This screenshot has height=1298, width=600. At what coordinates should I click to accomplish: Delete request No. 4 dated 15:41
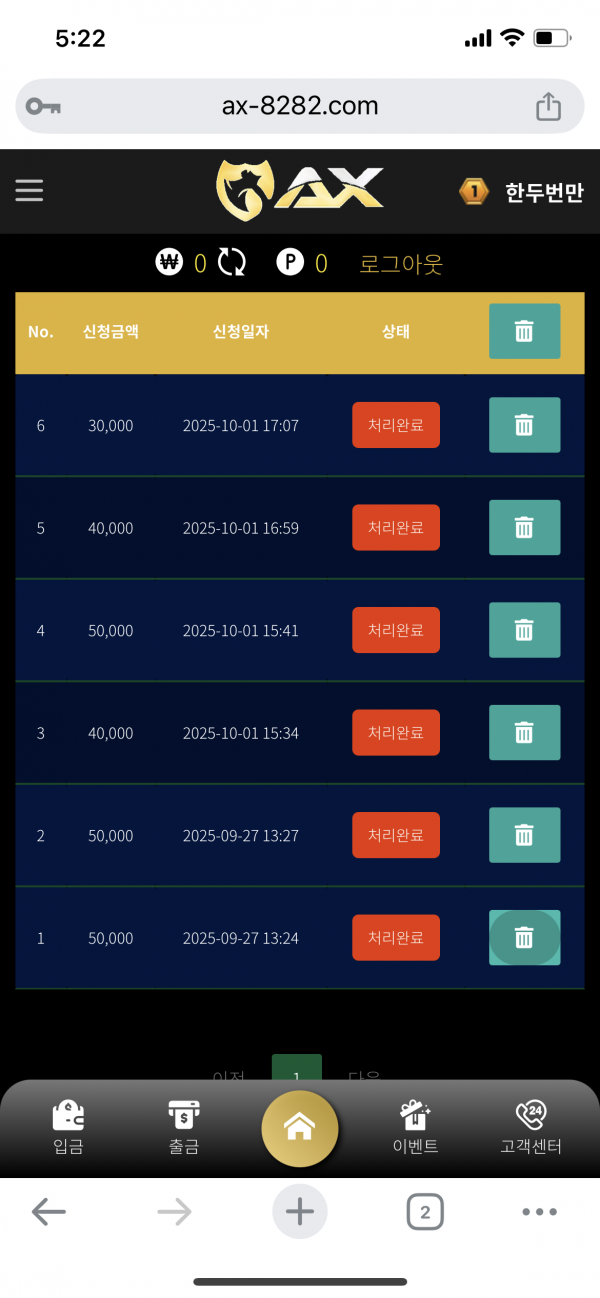(524, 630)
